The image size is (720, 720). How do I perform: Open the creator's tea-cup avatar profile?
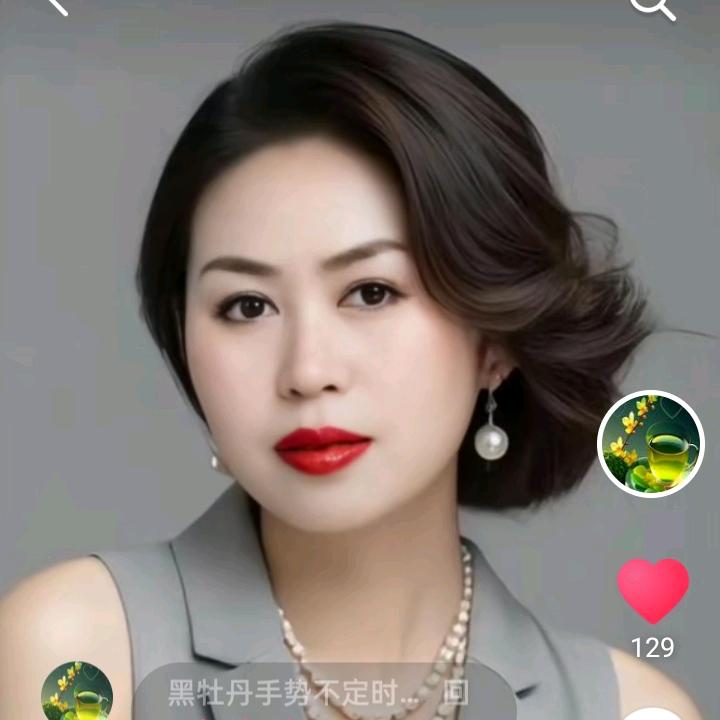651,443
